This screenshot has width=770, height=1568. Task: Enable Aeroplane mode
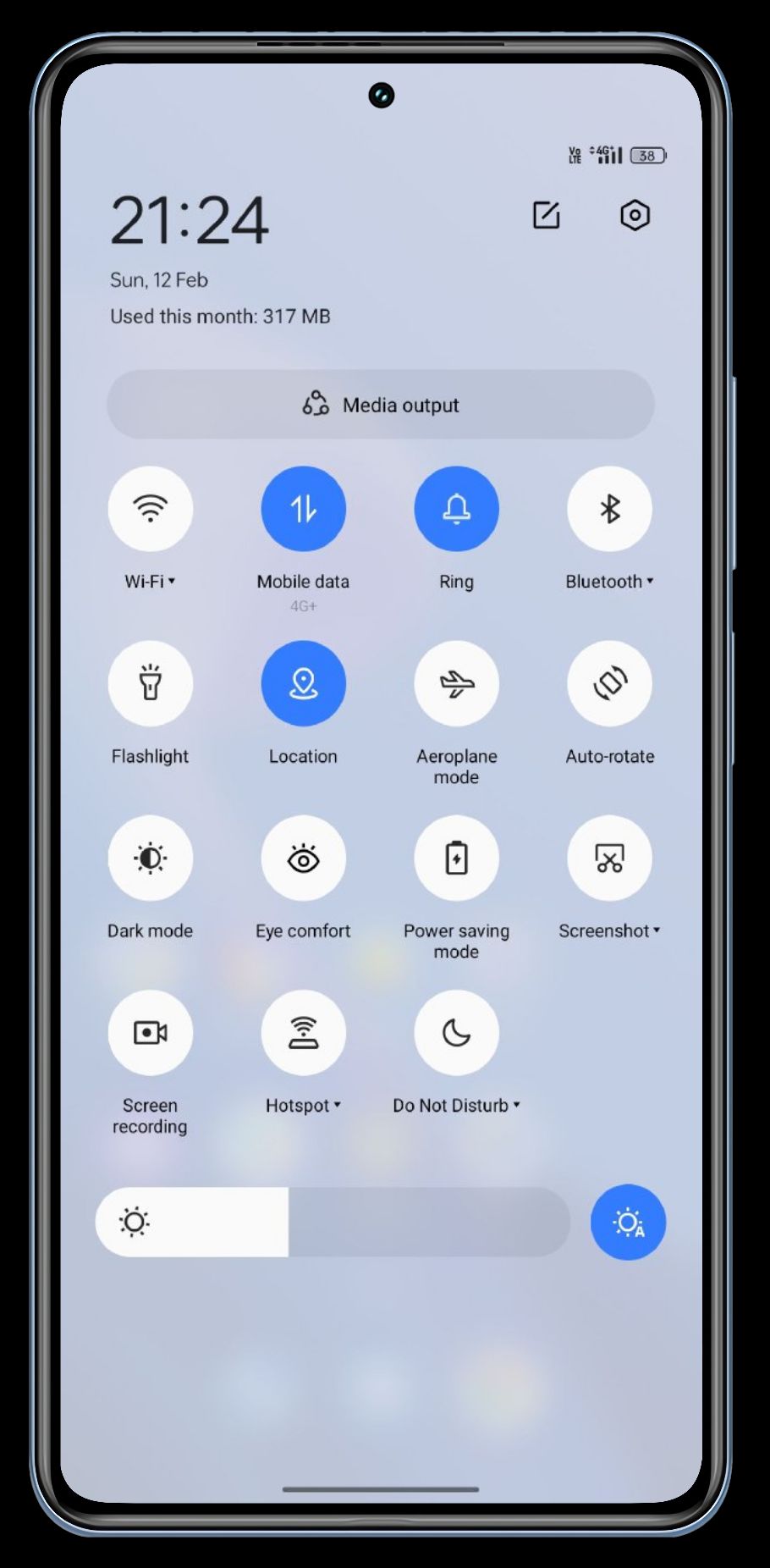(x=456, y=683)
